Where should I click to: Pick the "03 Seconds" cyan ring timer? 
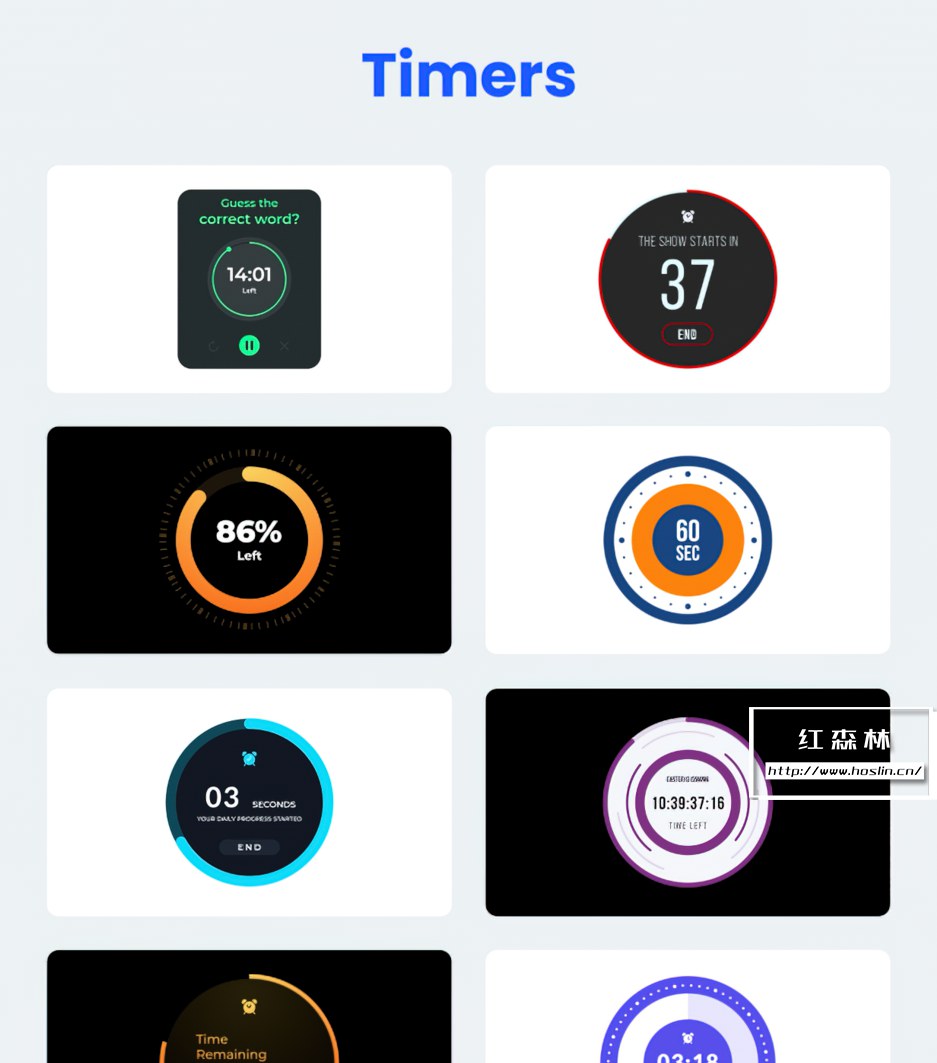[x=249, y=802]
